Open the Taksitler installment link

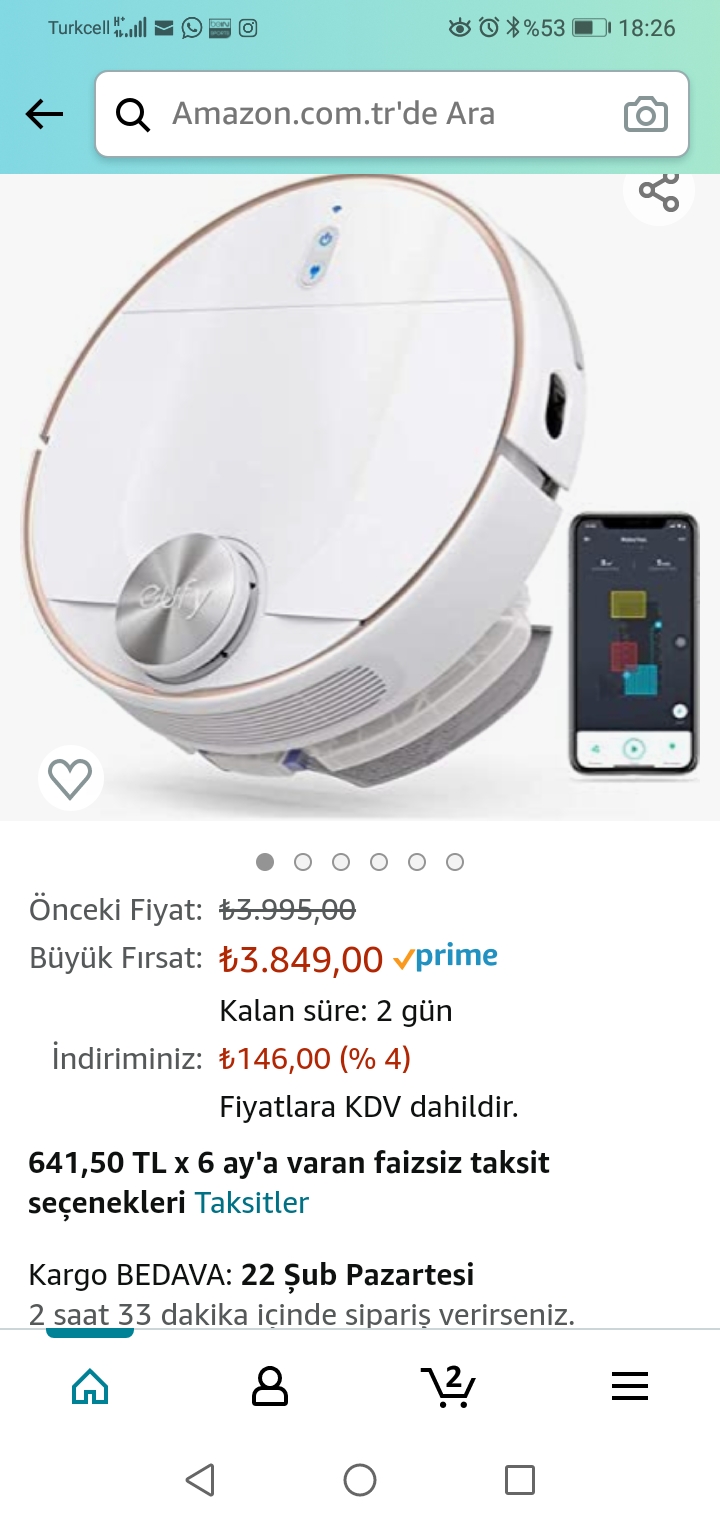pos(252,1202)
